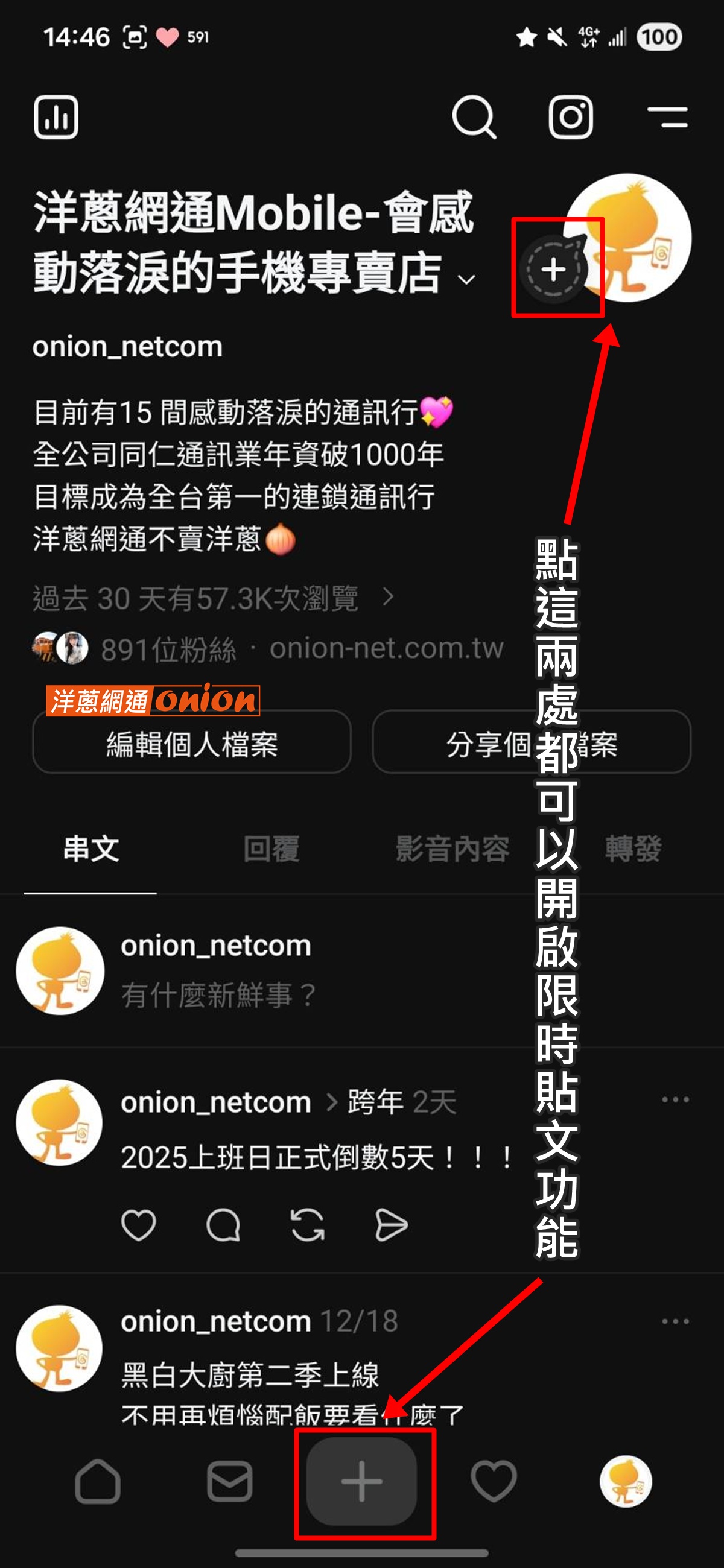Switch to the 回覆 tab

[x=273, y=849]
